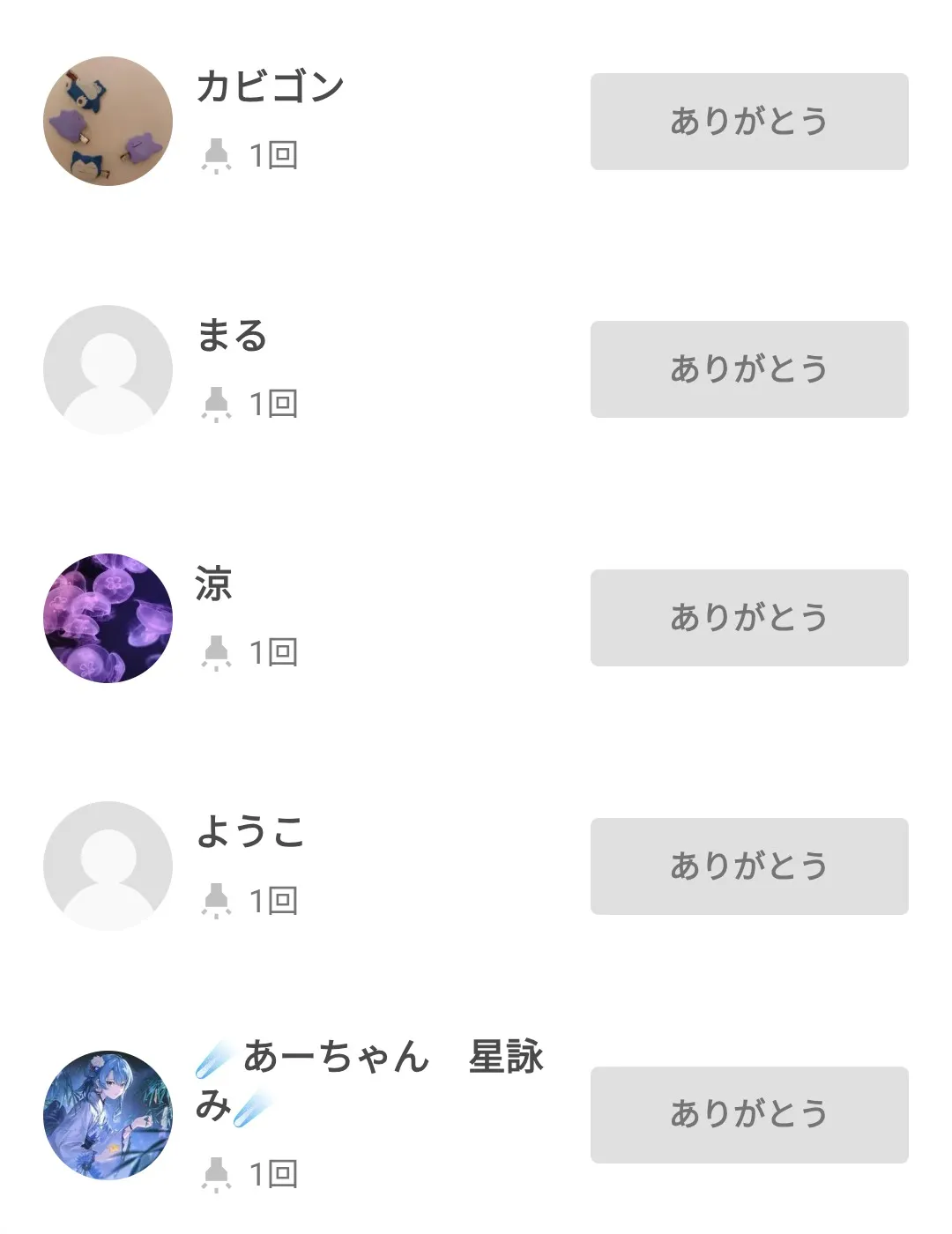Thank 涼 with the ありがとう button
Image resolution: width=952 pixels, height=1234 pixels.
pyautogui.click(x=749, y=618)
